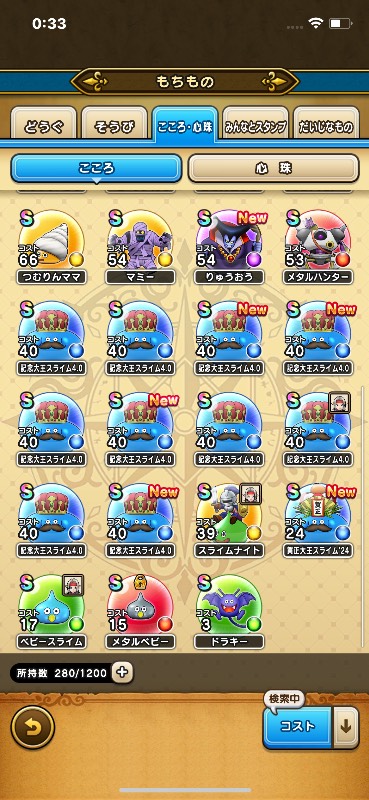369x800 pixels.
Task: Open the コスト sort options
Action: [298, 727]
